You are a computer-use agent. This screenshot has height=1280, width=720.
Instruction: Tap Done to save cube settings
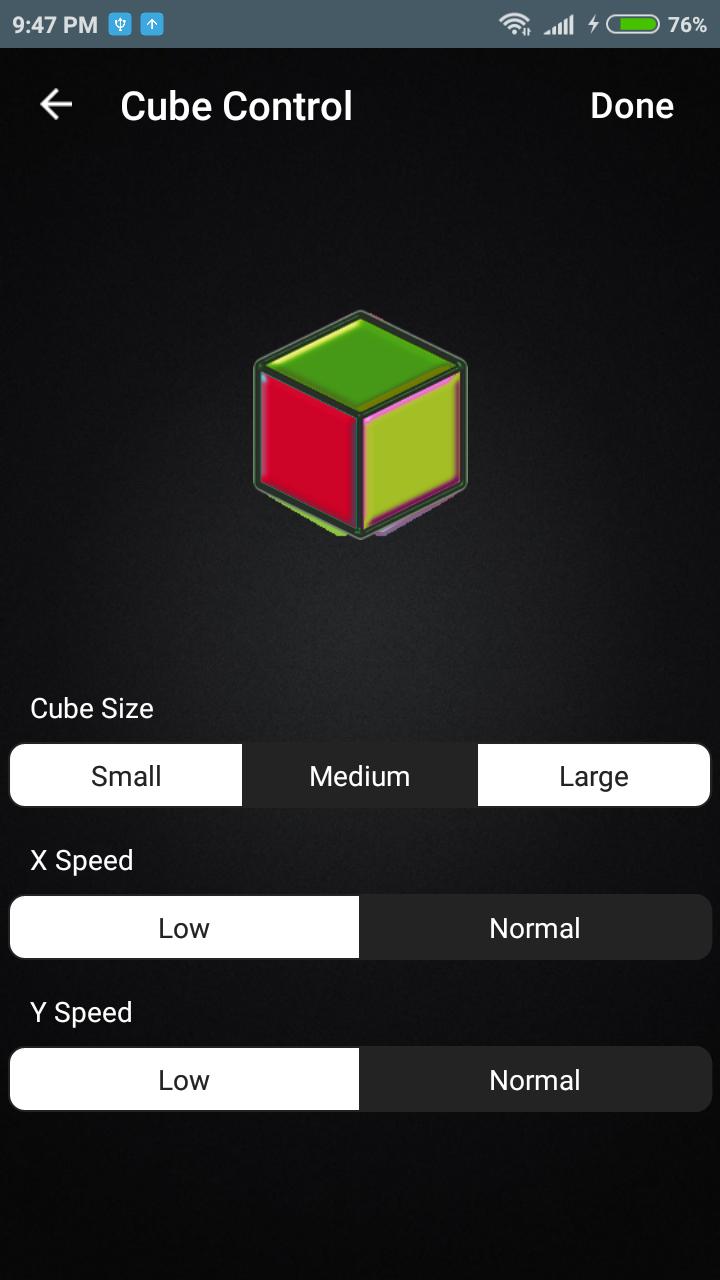(x=631, y=106)
